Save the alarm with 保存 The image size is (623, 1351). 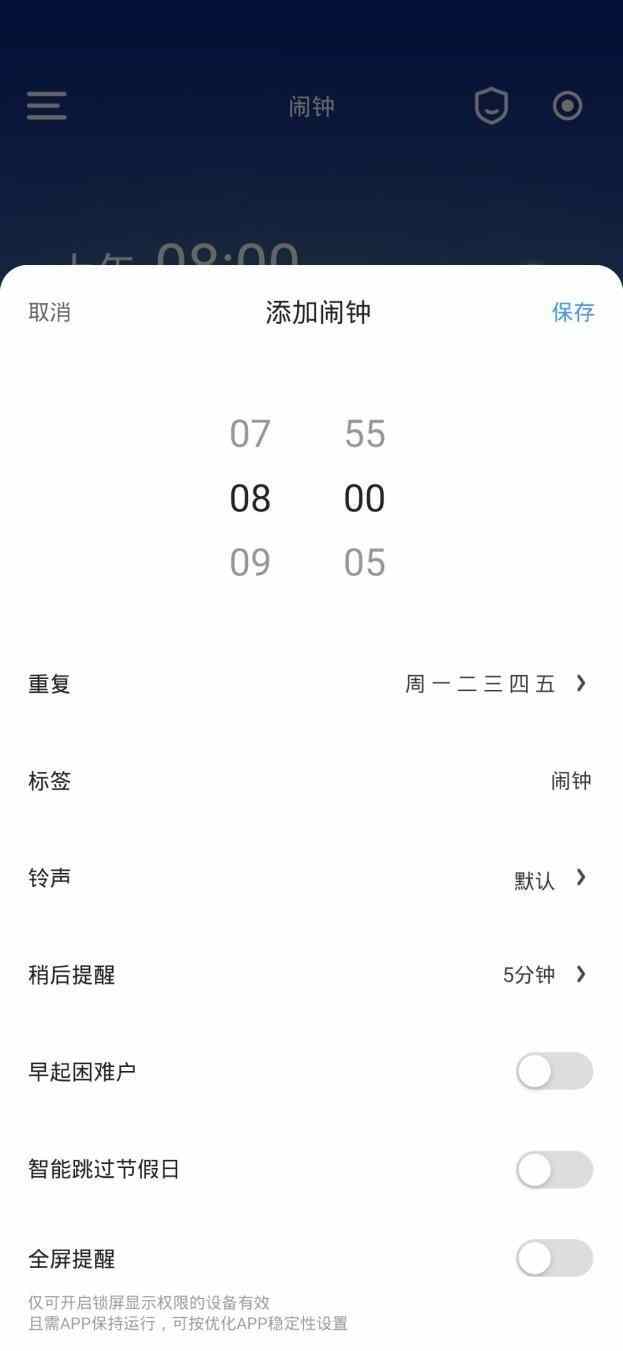pyautogui.click(x=573, y=312)
